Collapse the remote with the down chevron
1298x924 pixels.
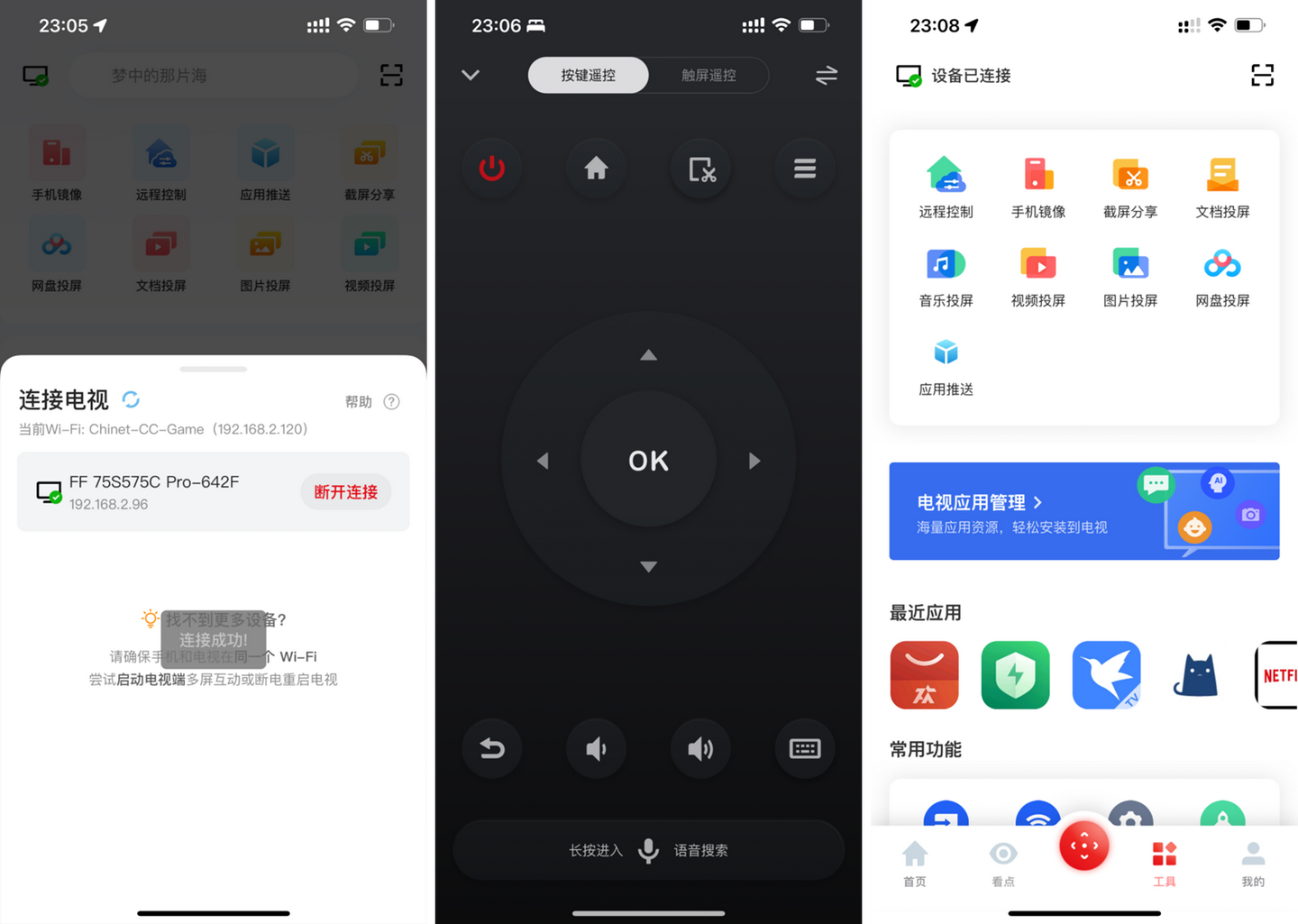point(471,75)
